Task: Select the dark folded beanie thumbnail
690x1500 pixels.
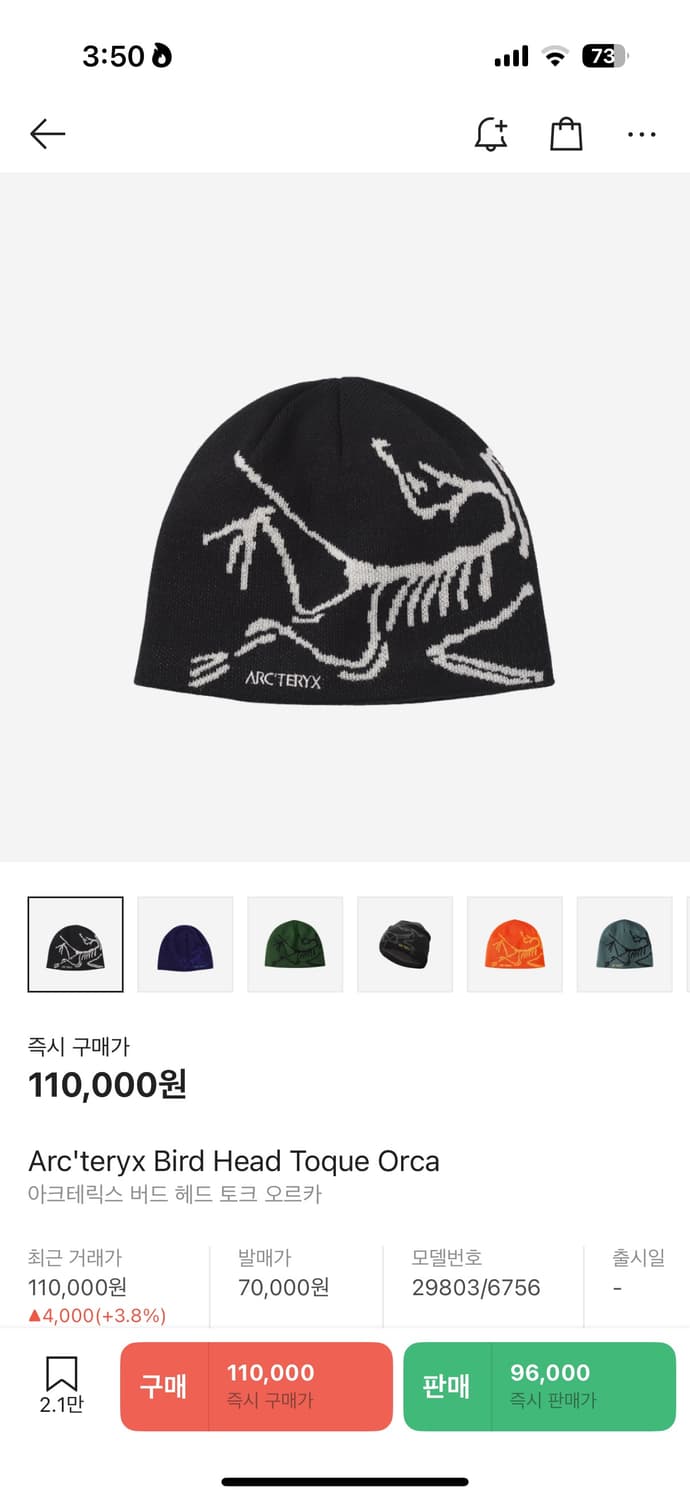Action: point(405,944)
